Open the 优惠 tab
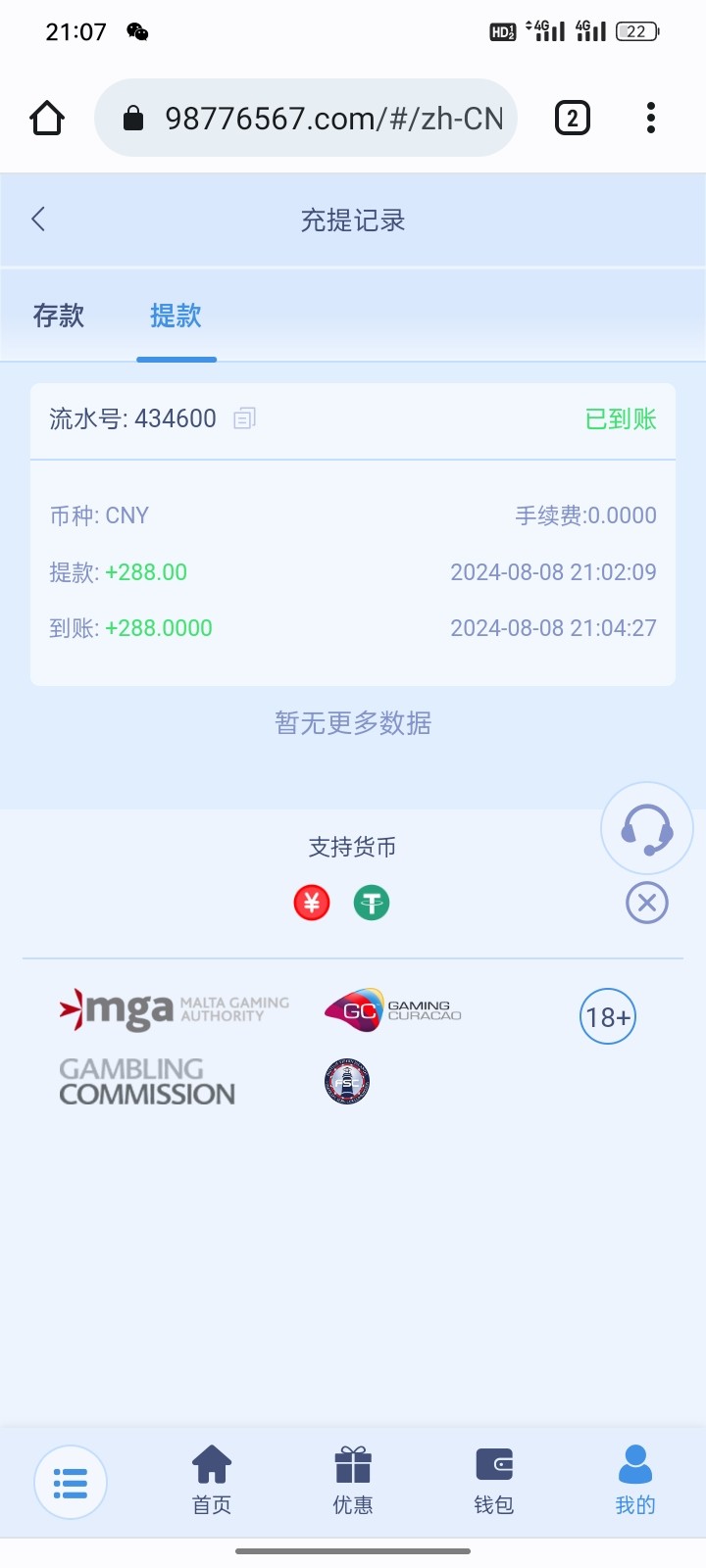The width and height of the screenshot is (706, 1568). pos(353,1481)
